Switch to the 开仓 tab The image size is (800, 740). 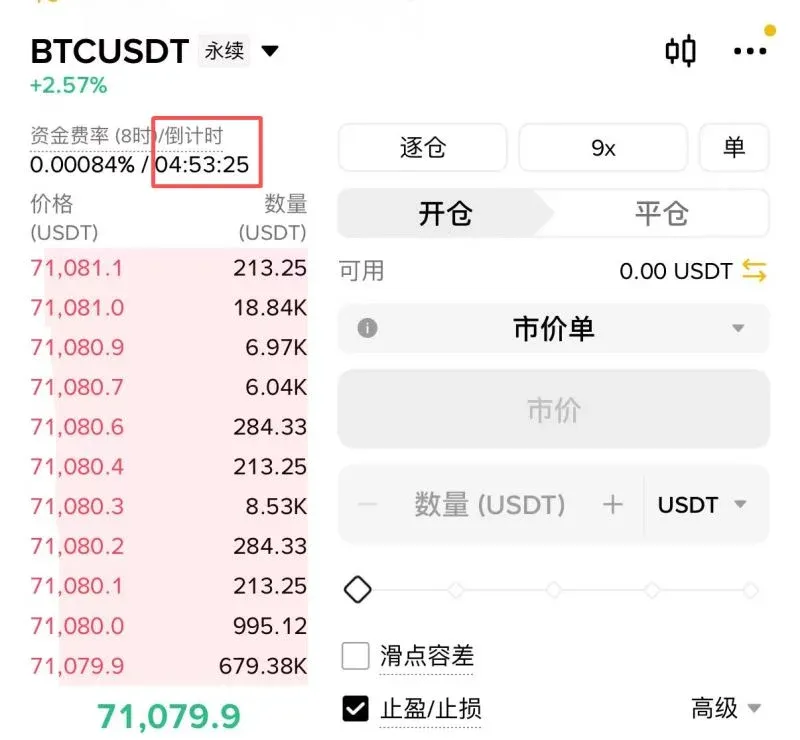coord(445,213)
